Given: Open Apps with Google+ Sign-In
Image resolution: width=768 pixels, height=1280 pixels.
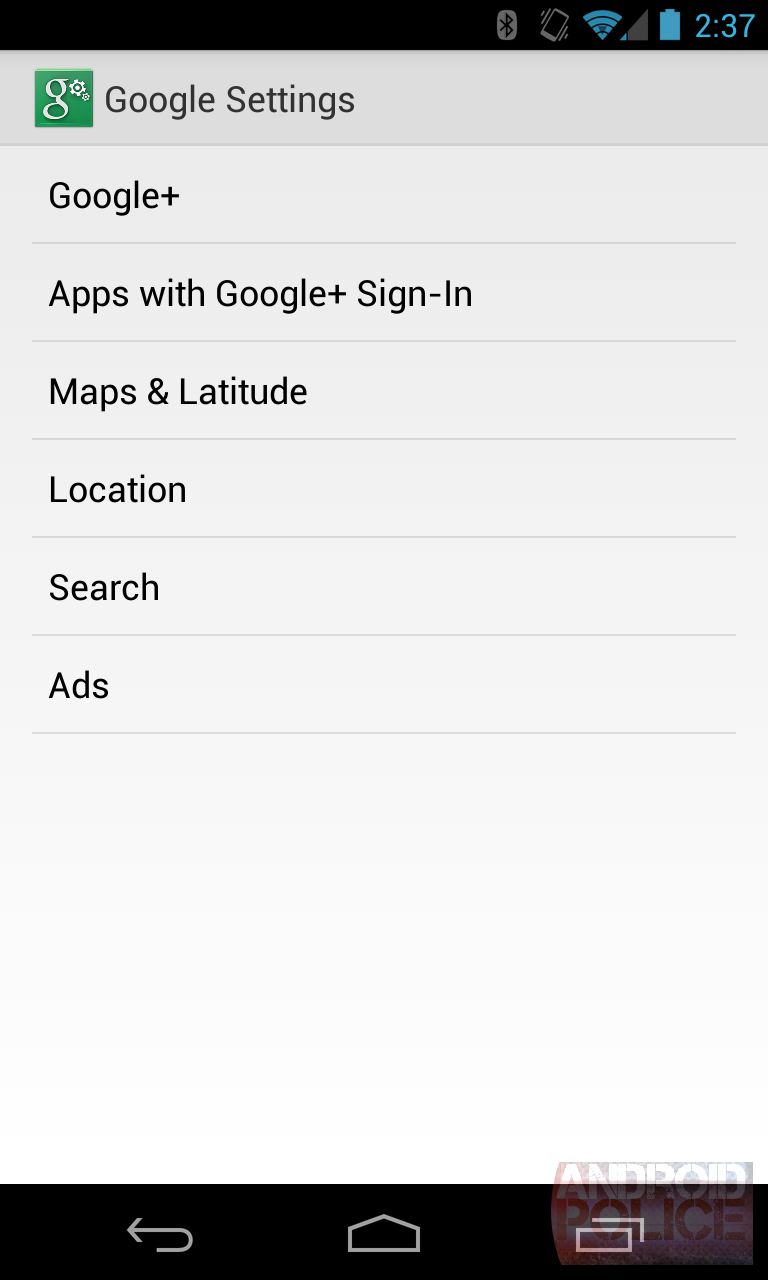Looking at the screenshot, I should pos(260,293).
